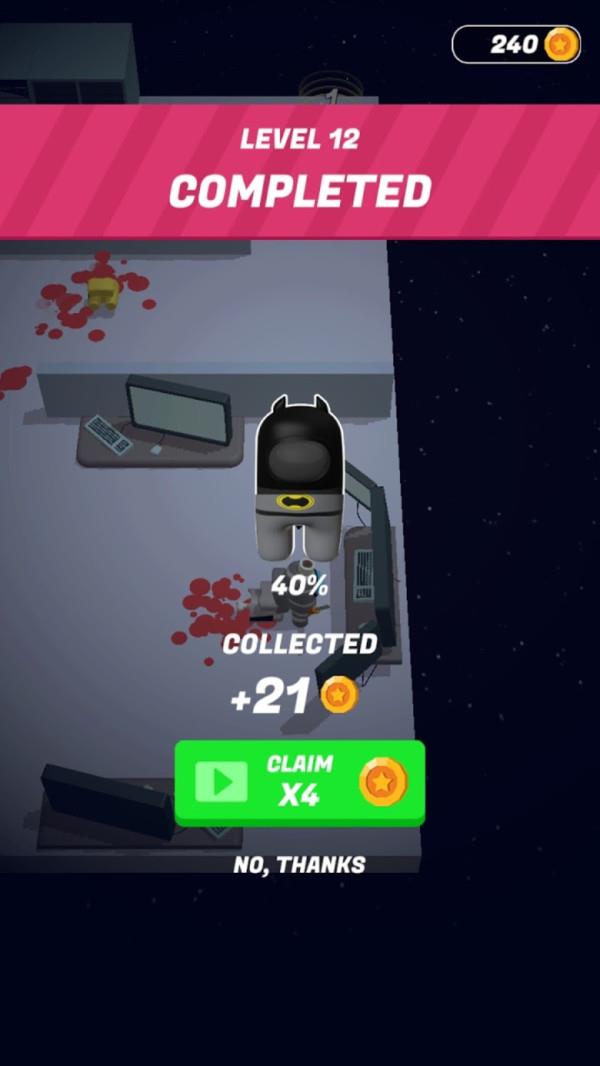Decline bonus with No, Thanks

[x=300, y=865]
